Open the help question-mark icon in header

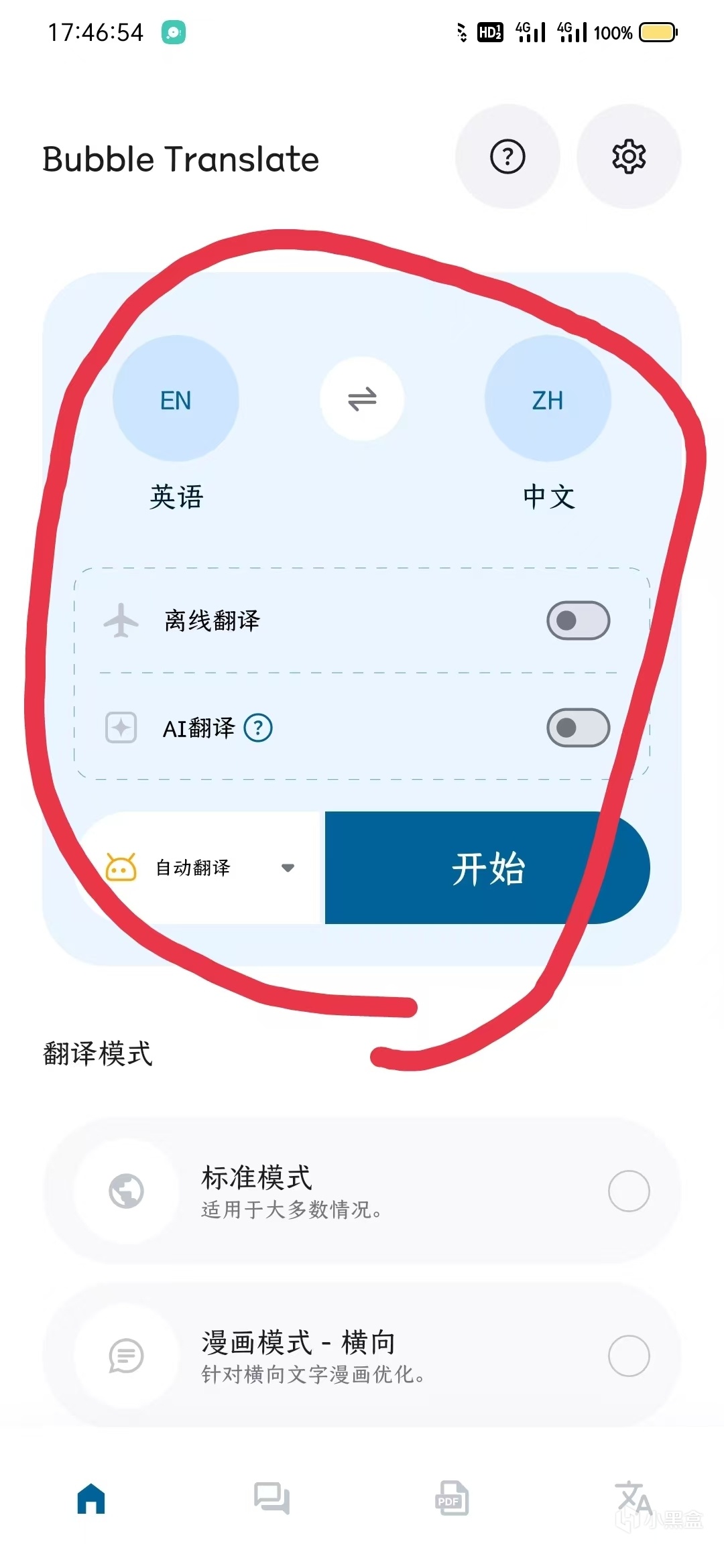point(507,157)
